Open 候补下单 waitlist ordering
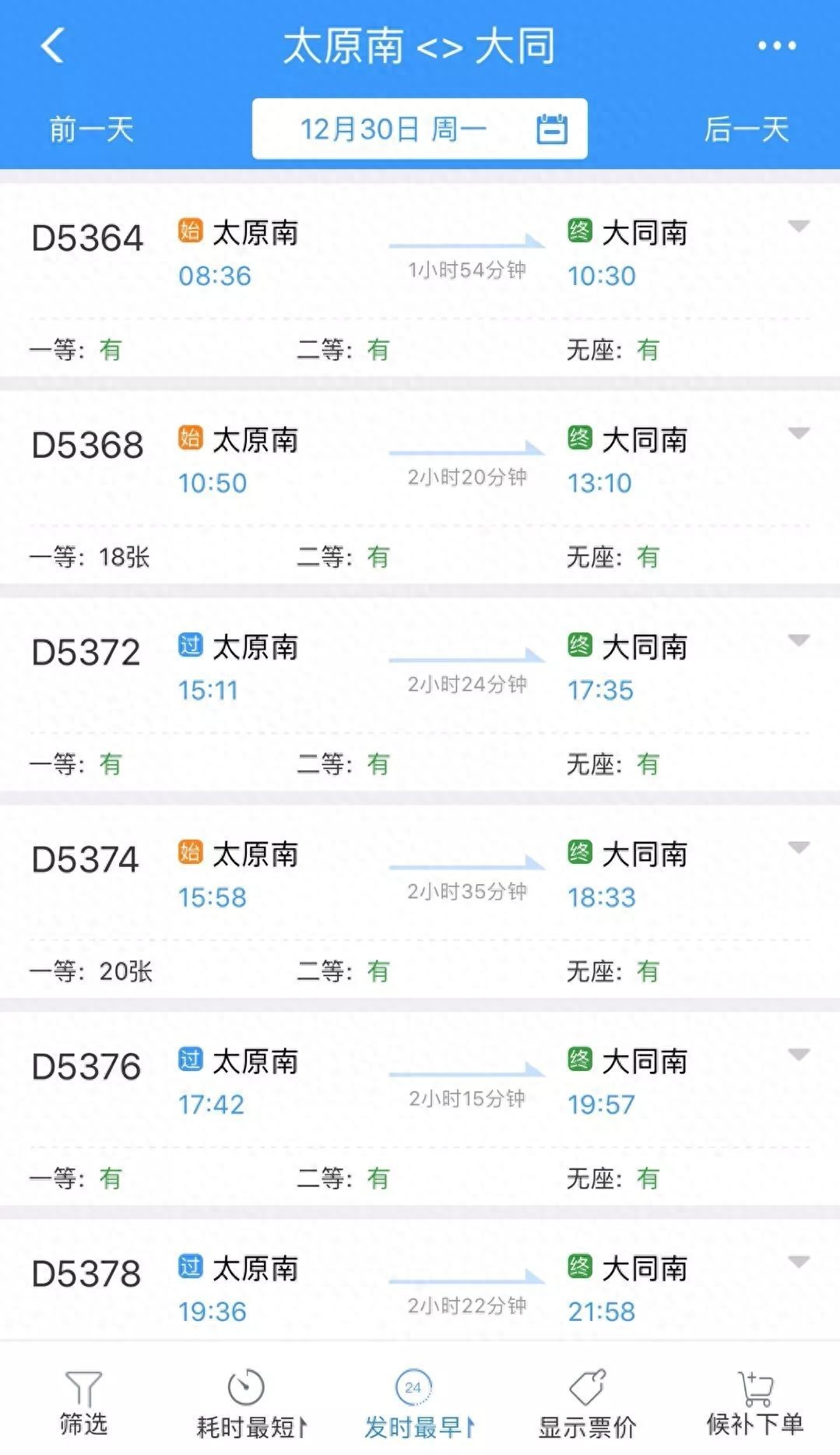The image size is (840, 1455). click(754, 1403)
